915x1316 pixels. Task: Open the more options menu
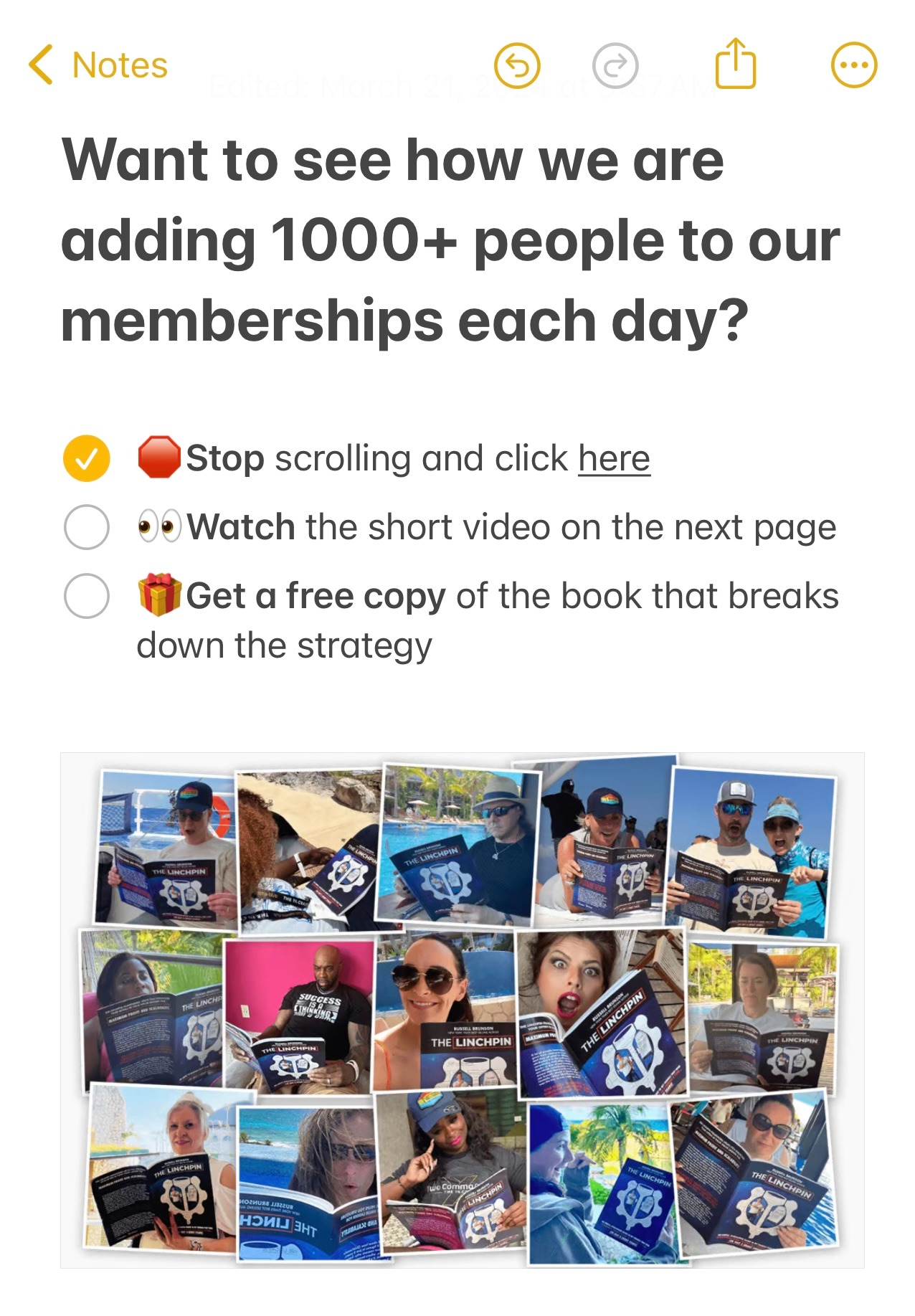[853, 65]
